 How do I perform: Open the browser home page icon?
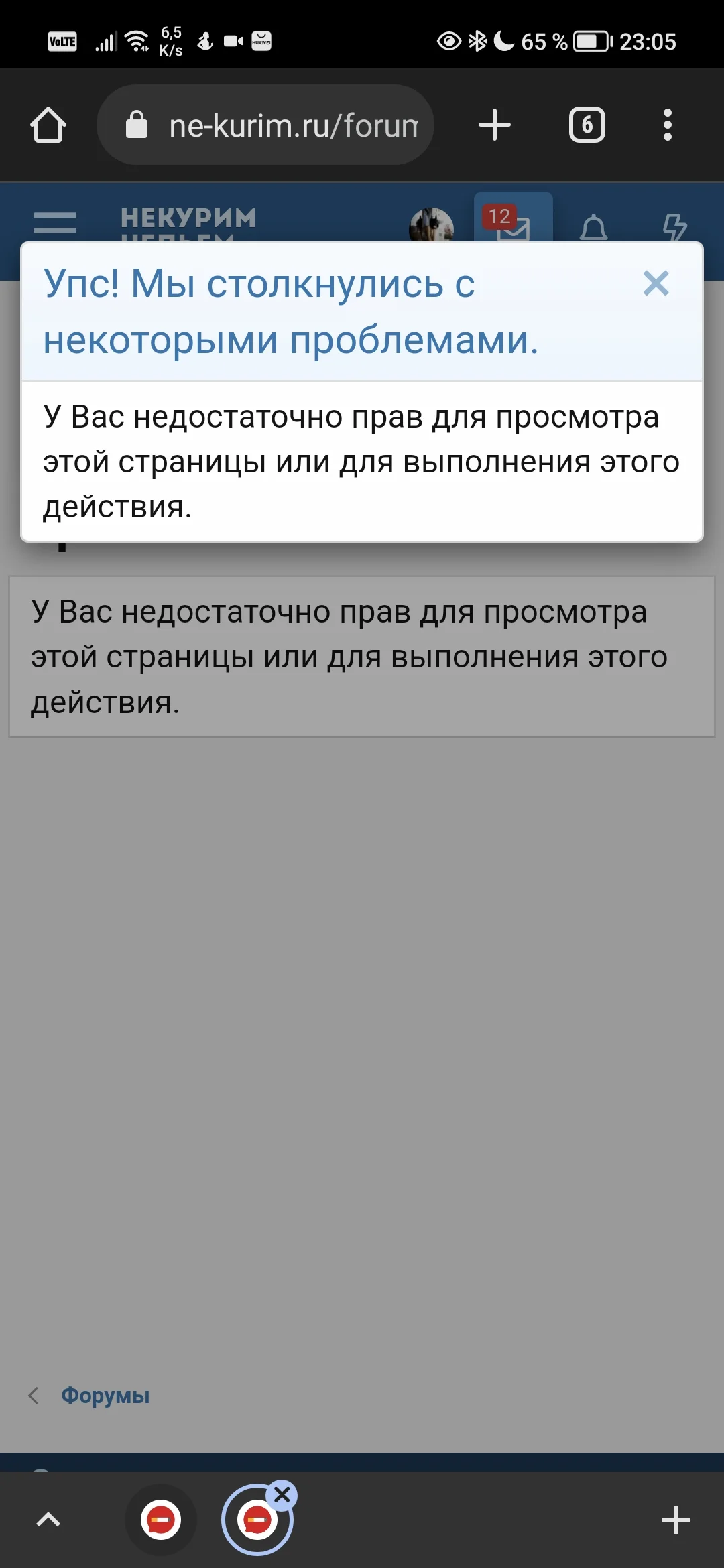[49, 125]
